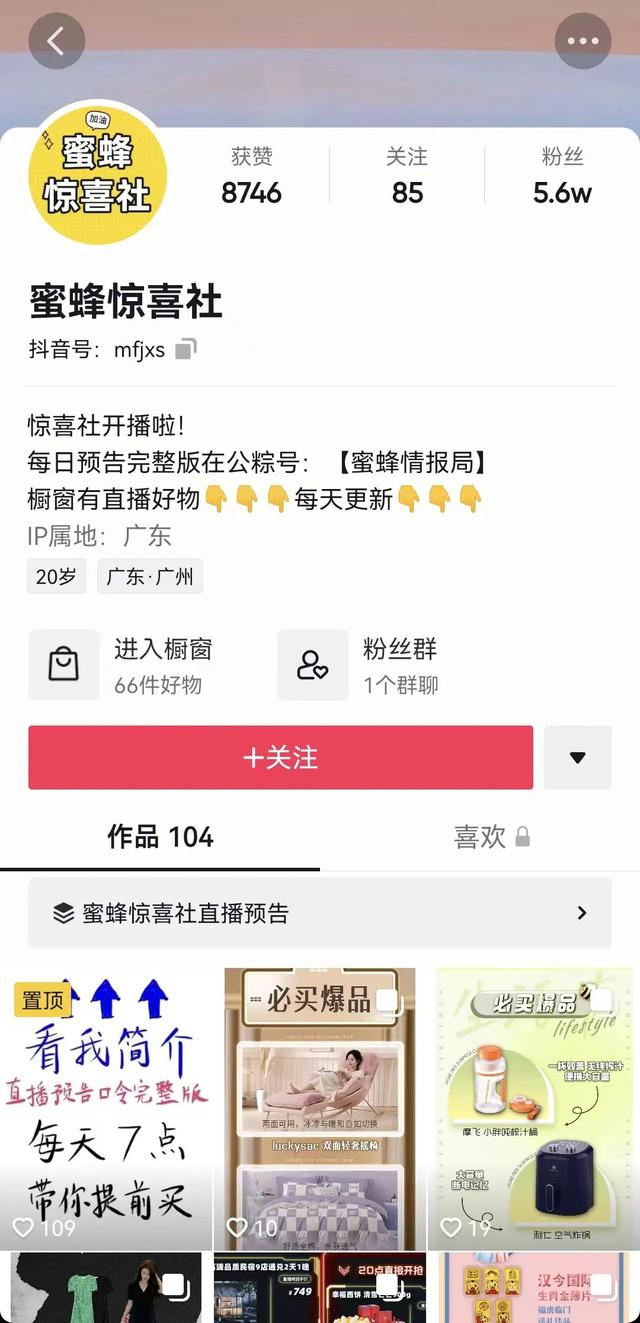The width and height of the screenshot is (640, 1323).
Task: Open the 汉今国际 post
Action: click(534, 1290)
